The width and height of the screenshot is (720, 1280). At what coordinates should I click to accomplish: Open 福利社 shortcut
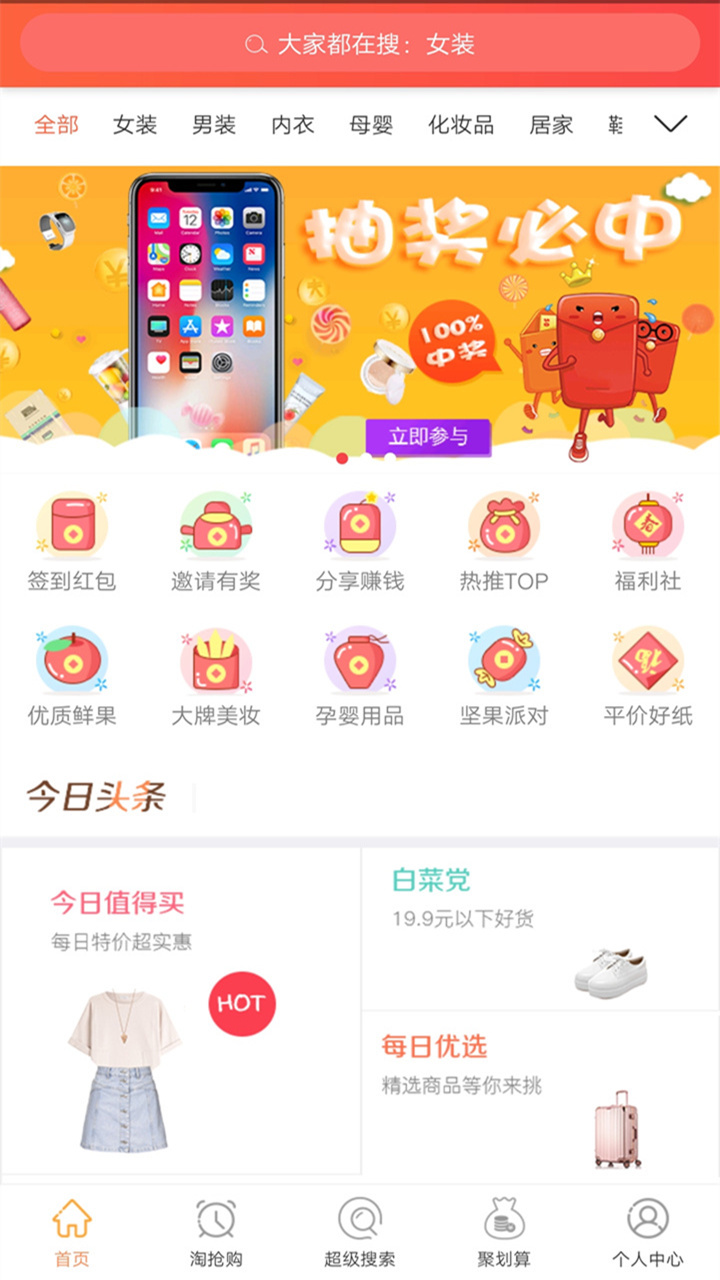(x=648, y=541)
